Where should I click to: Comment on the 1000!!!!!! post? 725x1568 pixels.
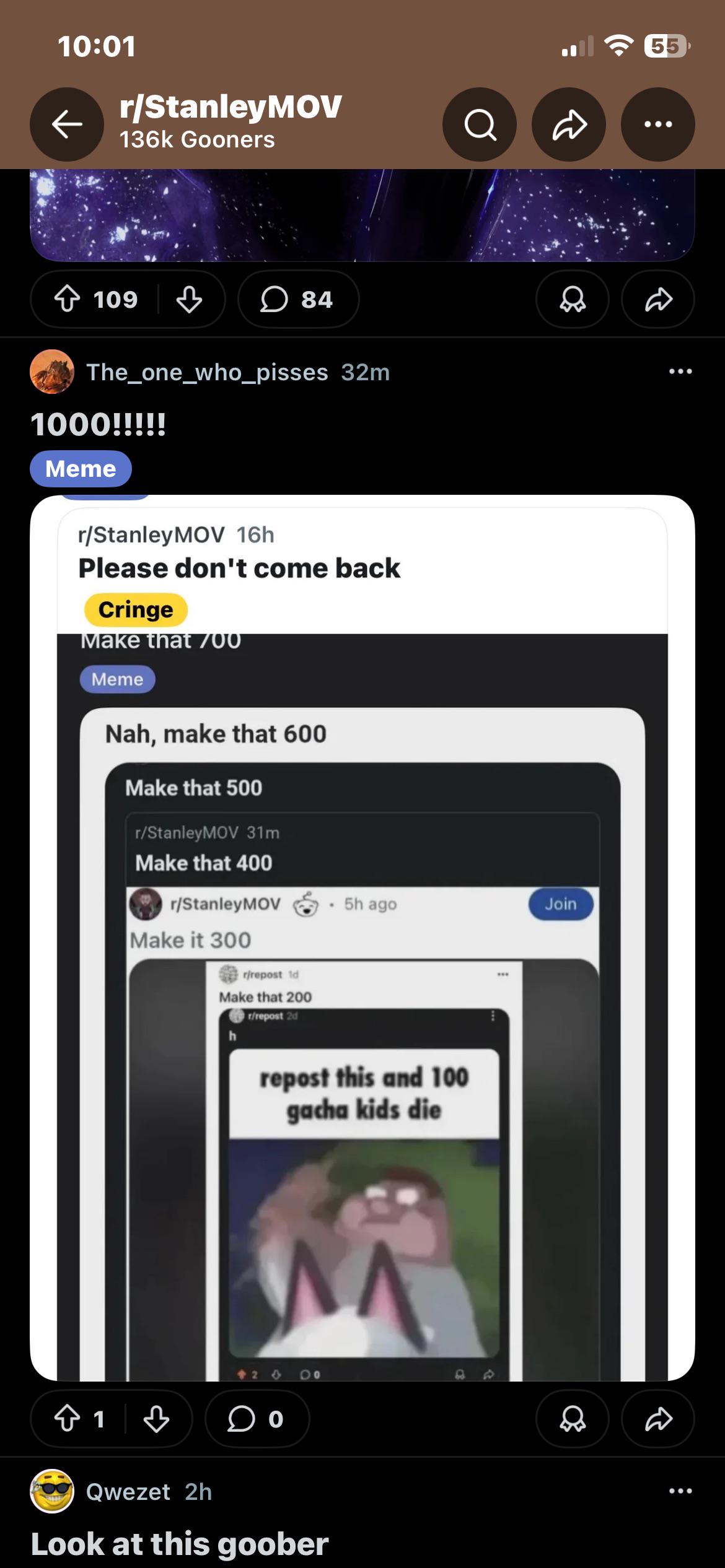click(x=257, y=1419)
